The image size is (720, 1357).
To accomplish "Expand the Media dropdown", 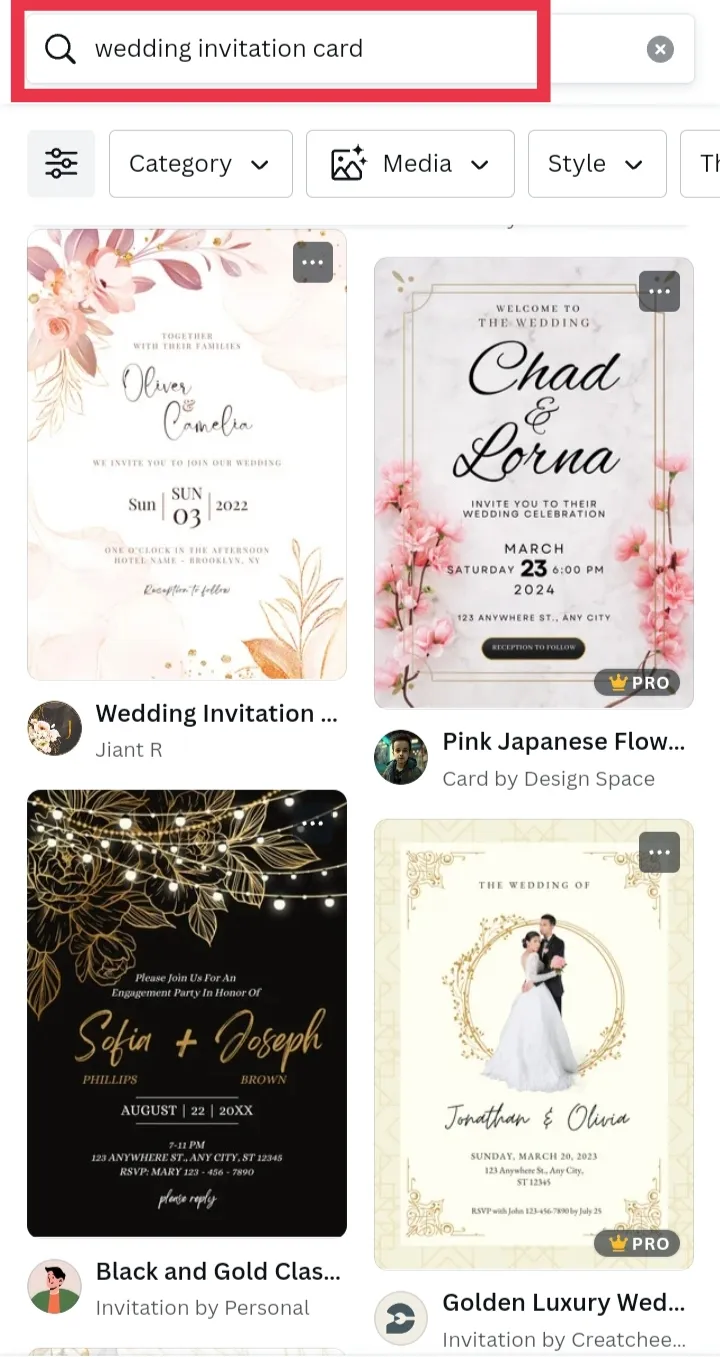I will click(x=410, y=164).
